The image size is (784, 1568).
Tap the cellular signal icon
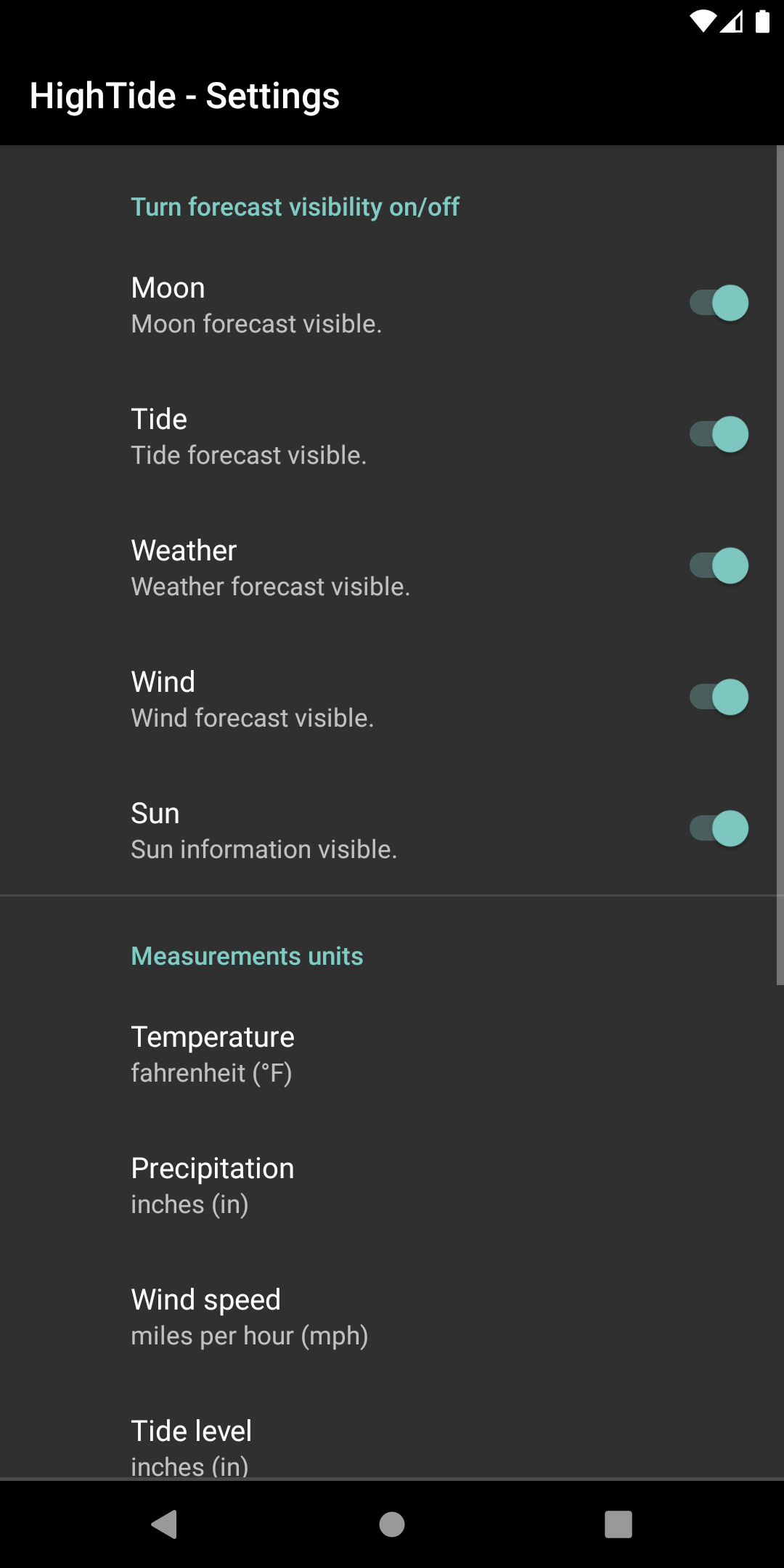732,23
